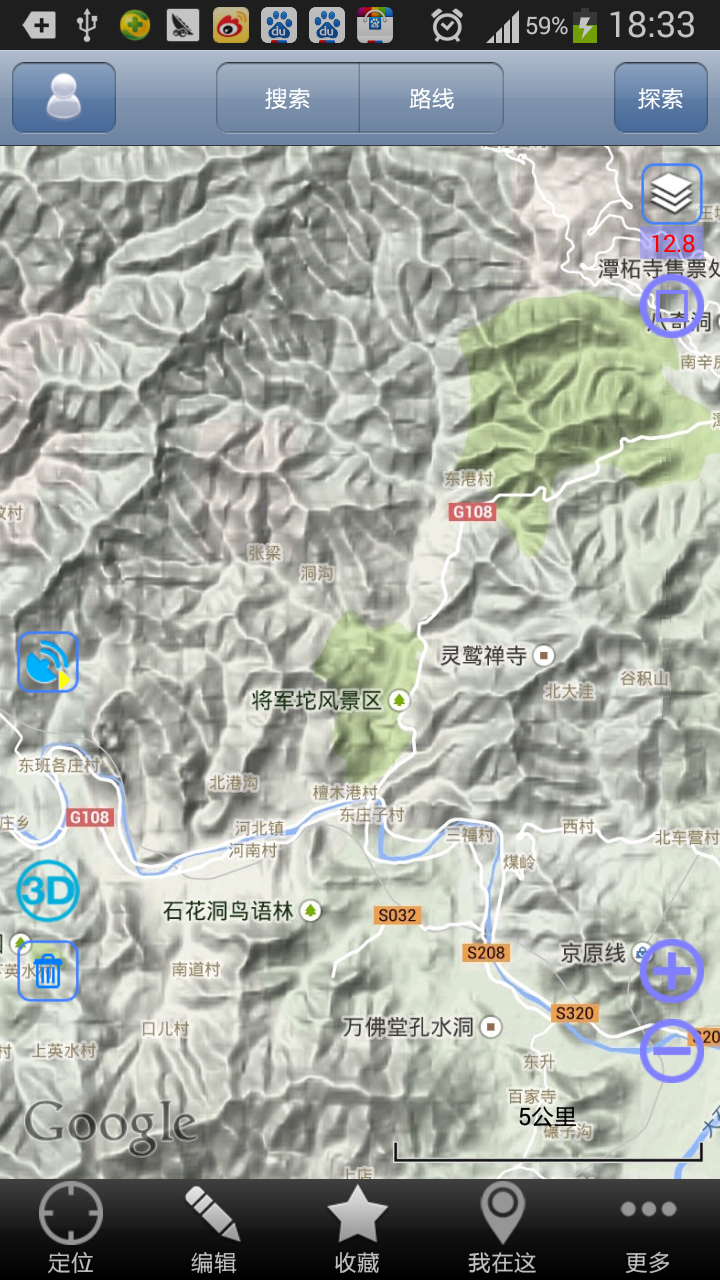Open the 万佛堂孔水洞 map marker
Screen dimensions: 720x1280
click(491, 1027)
